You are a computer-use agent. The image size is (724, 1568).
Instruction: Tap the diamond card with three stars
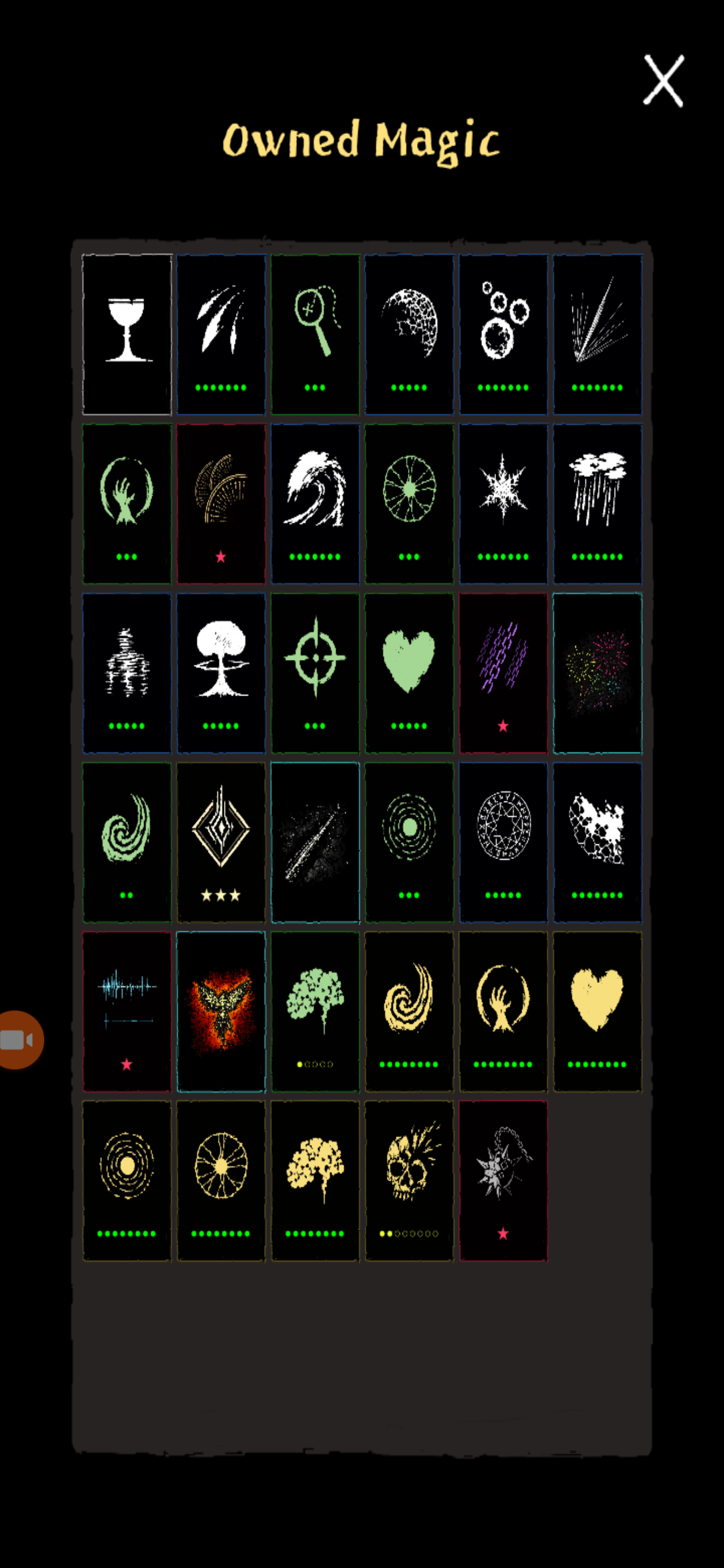click(221, 842)
